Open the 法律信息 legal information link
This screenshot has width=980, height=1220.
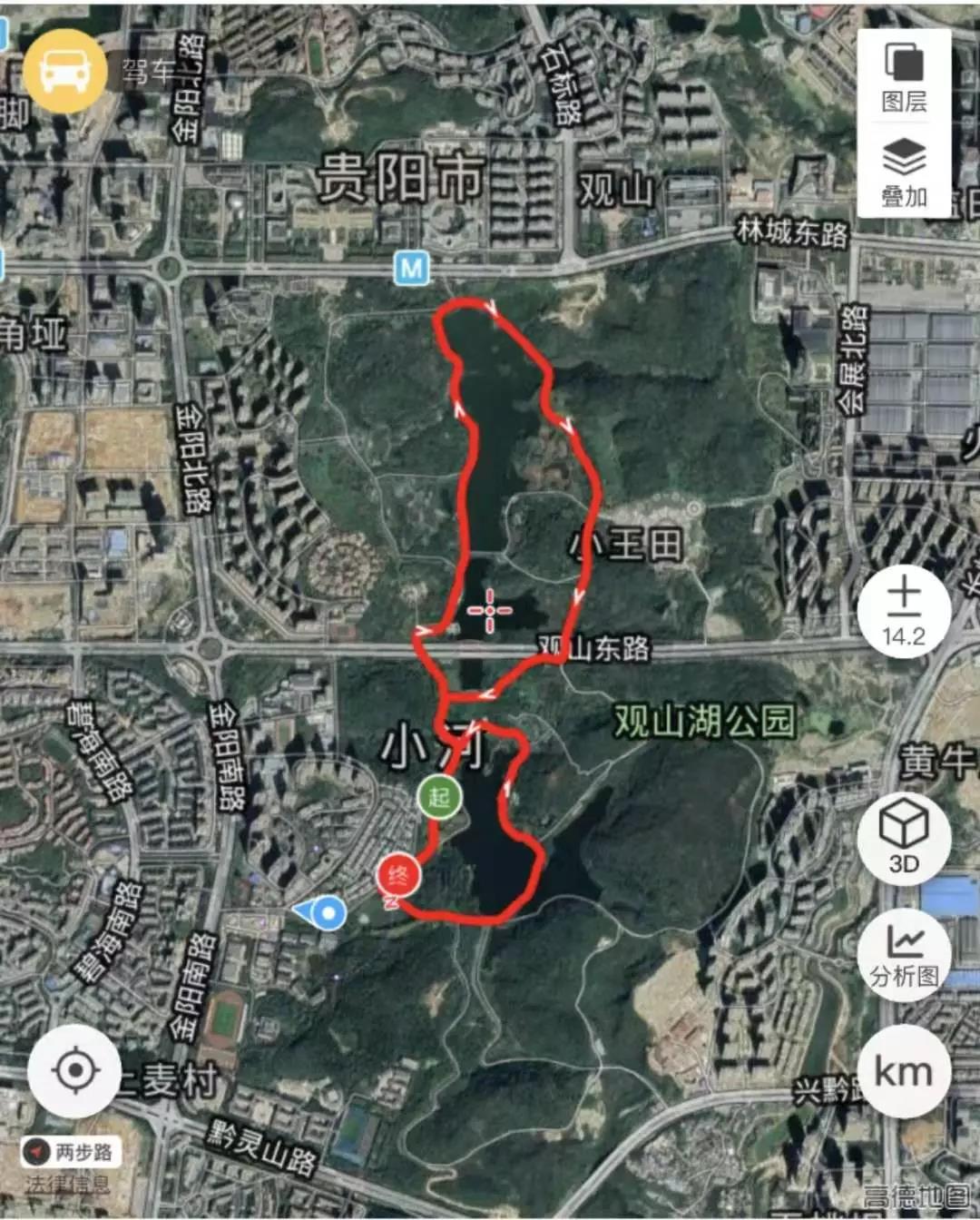[68, 1184]
